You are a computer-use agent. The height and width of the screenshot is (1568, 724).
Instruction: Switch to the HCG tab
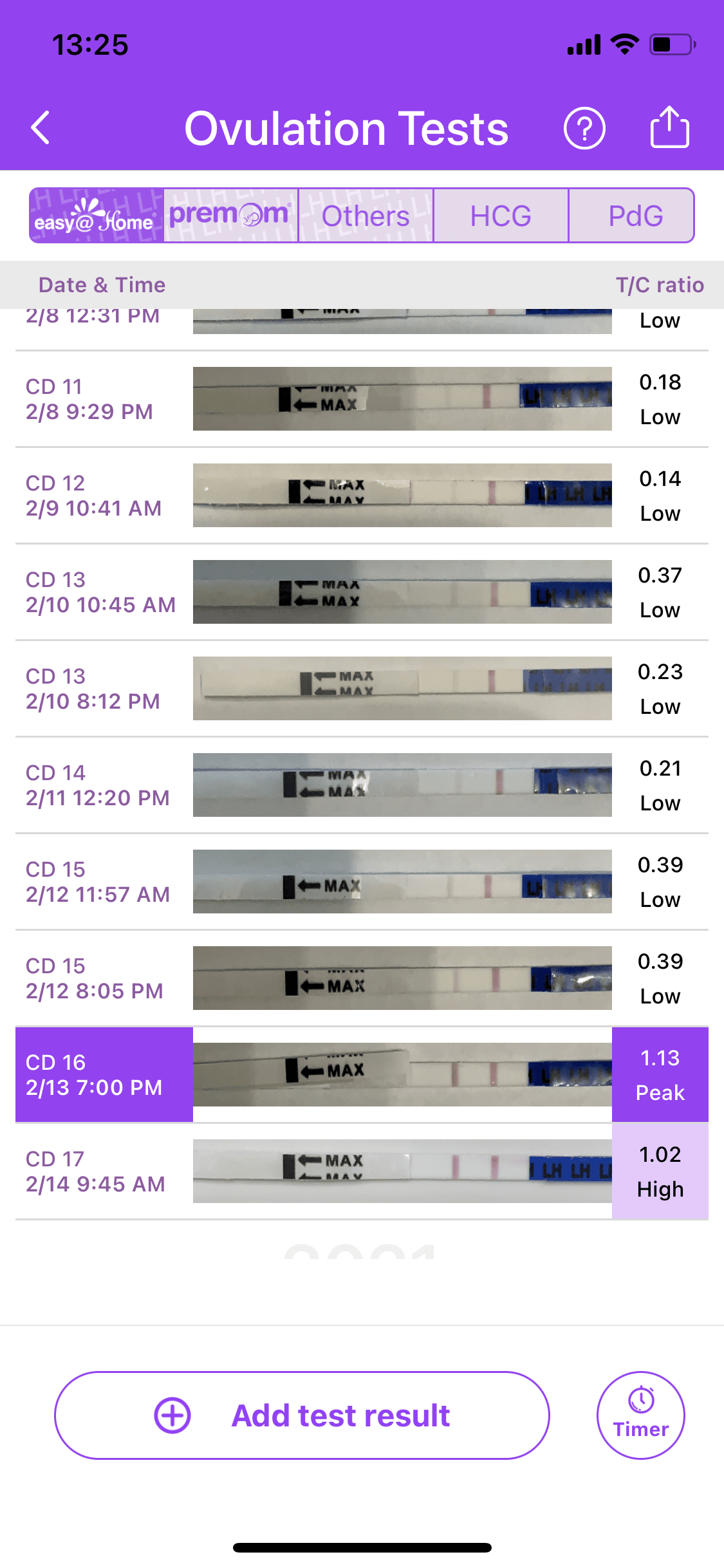501,216
